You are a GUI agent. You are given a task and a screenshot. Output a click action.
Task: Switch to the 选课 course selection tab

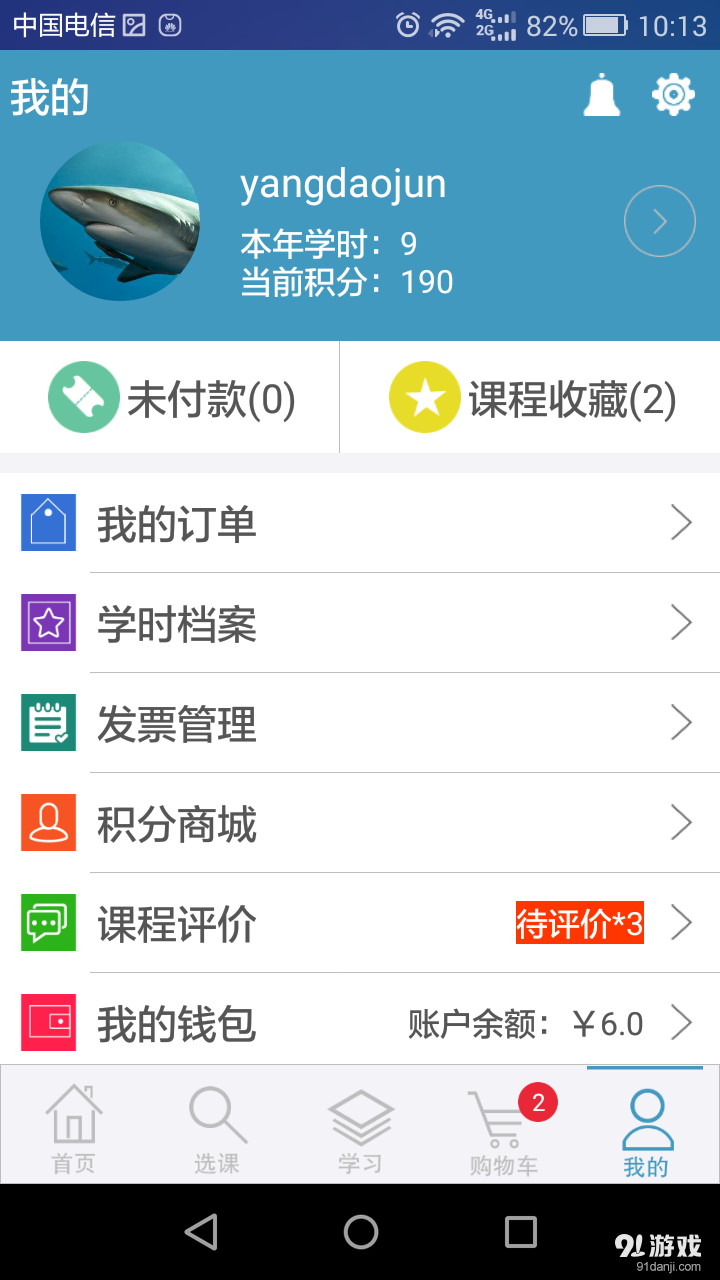tap(216, 1124)
